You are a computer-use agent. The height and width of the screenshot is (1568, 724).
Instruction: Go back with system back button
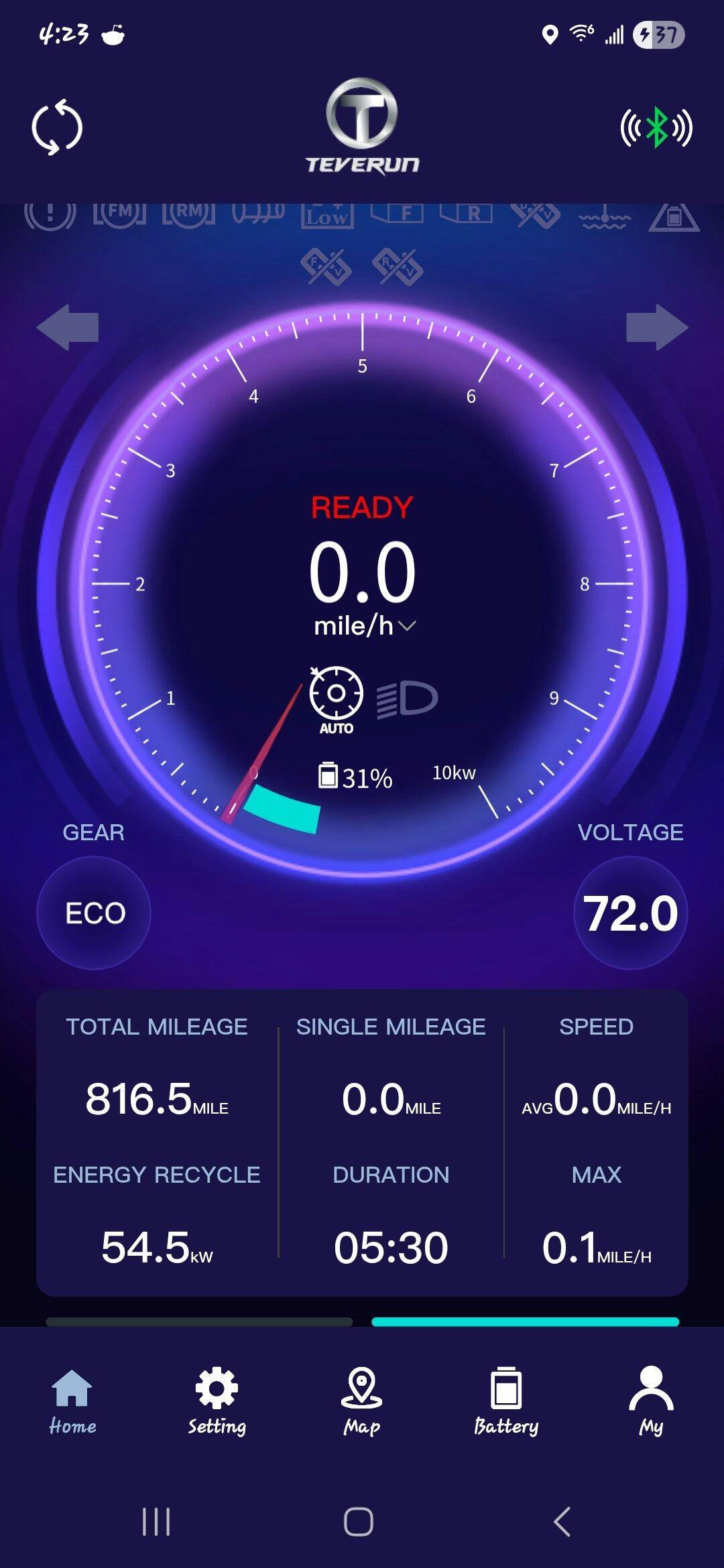562,1522
